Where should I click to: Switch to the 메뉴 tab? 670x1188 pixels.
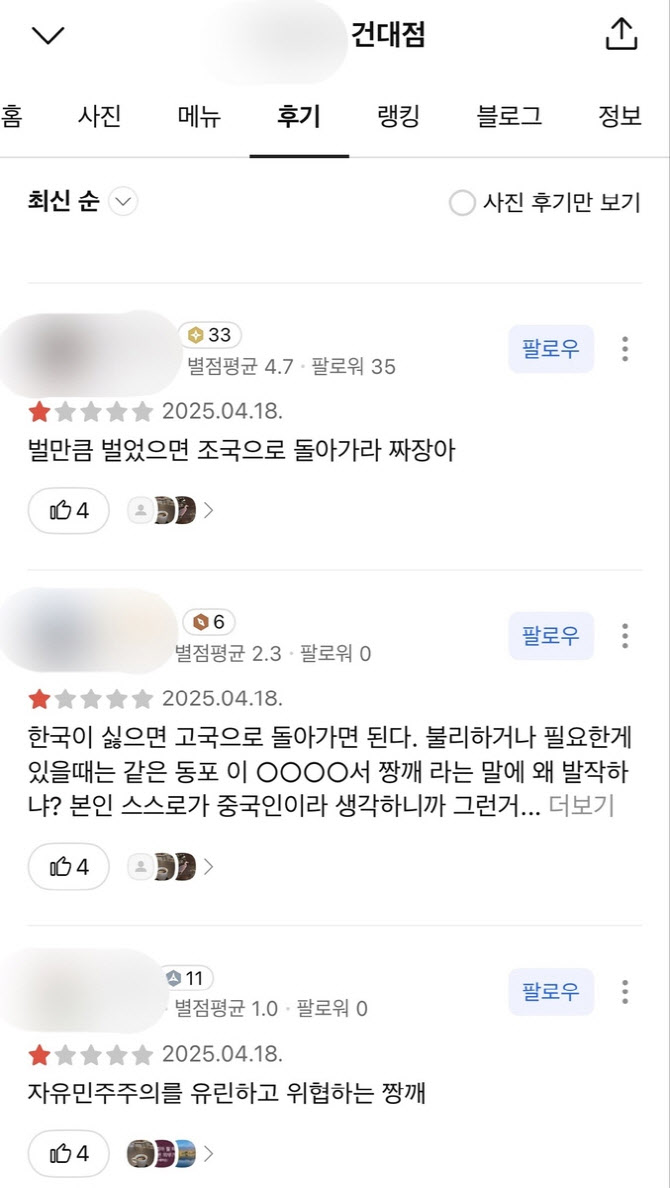click(x=199, y=116)
